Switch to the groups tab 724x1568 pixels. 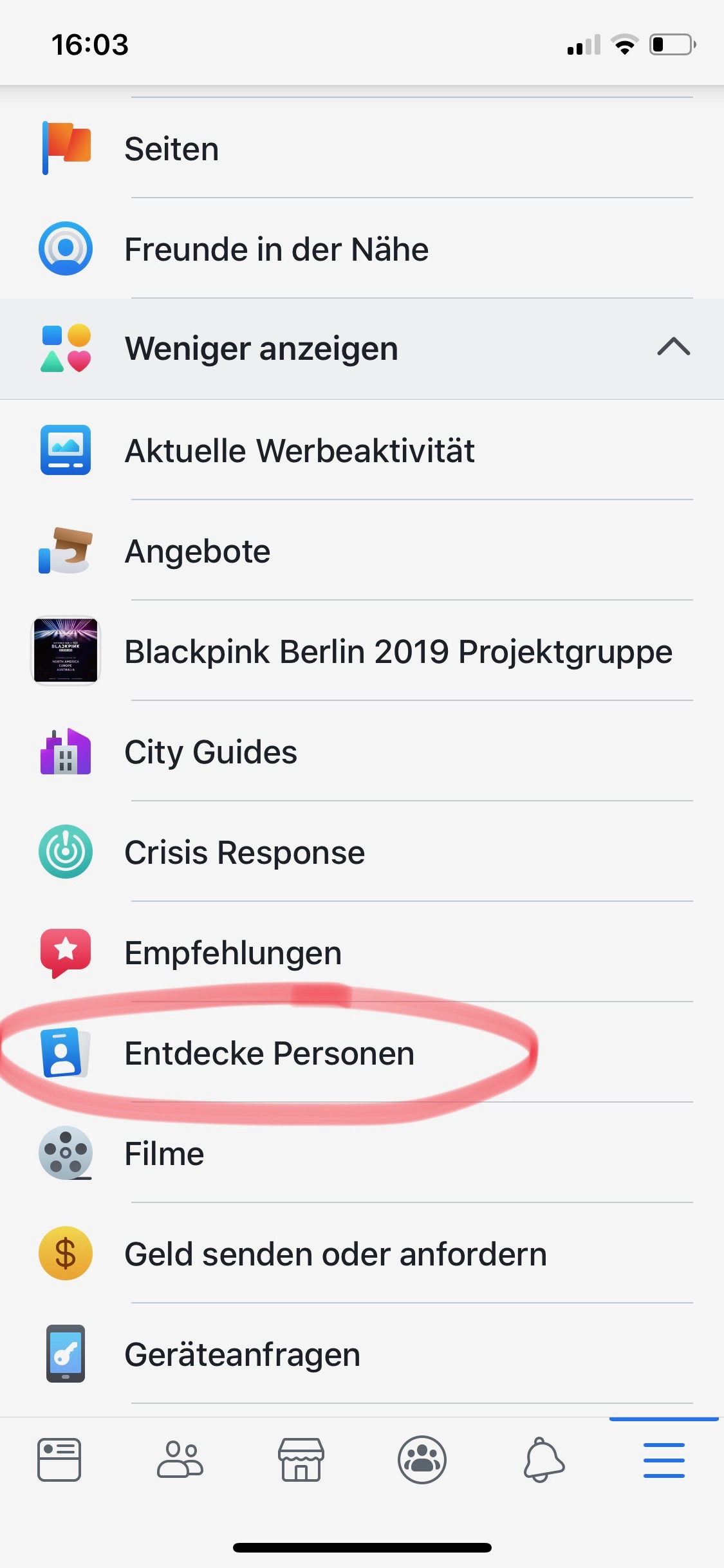coord(422,1460)
